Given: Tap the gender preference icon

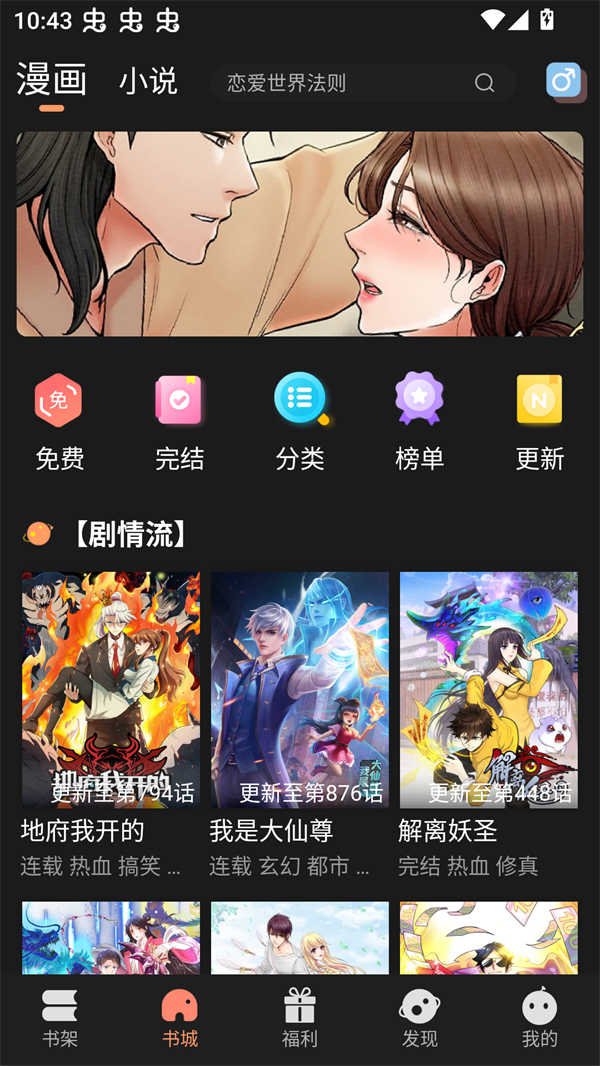Looking at the screenshot, I should (565, 81).
